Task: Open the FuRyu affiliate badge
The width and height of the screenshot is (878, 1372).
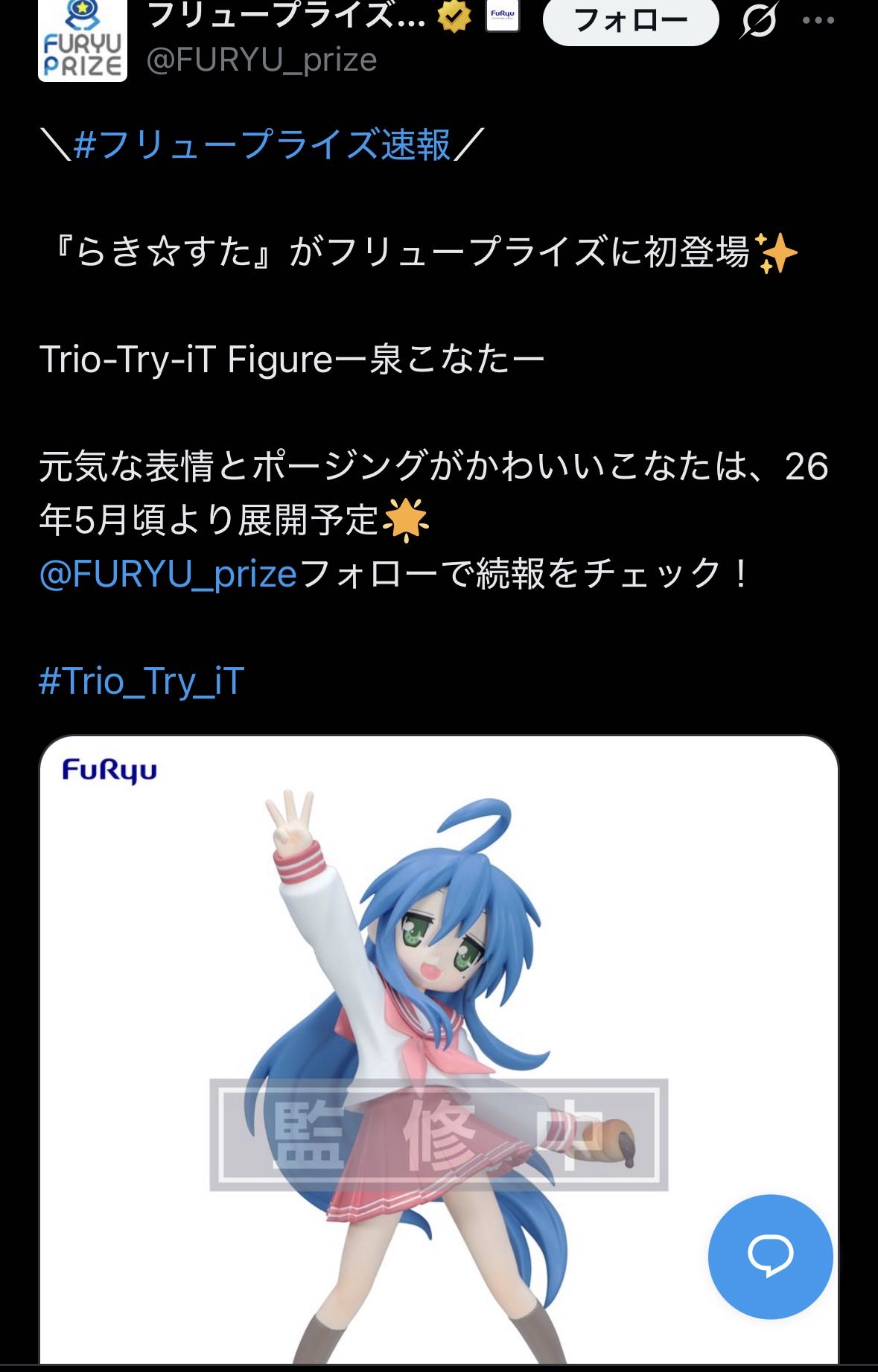Action: click(x=502, y=15)
